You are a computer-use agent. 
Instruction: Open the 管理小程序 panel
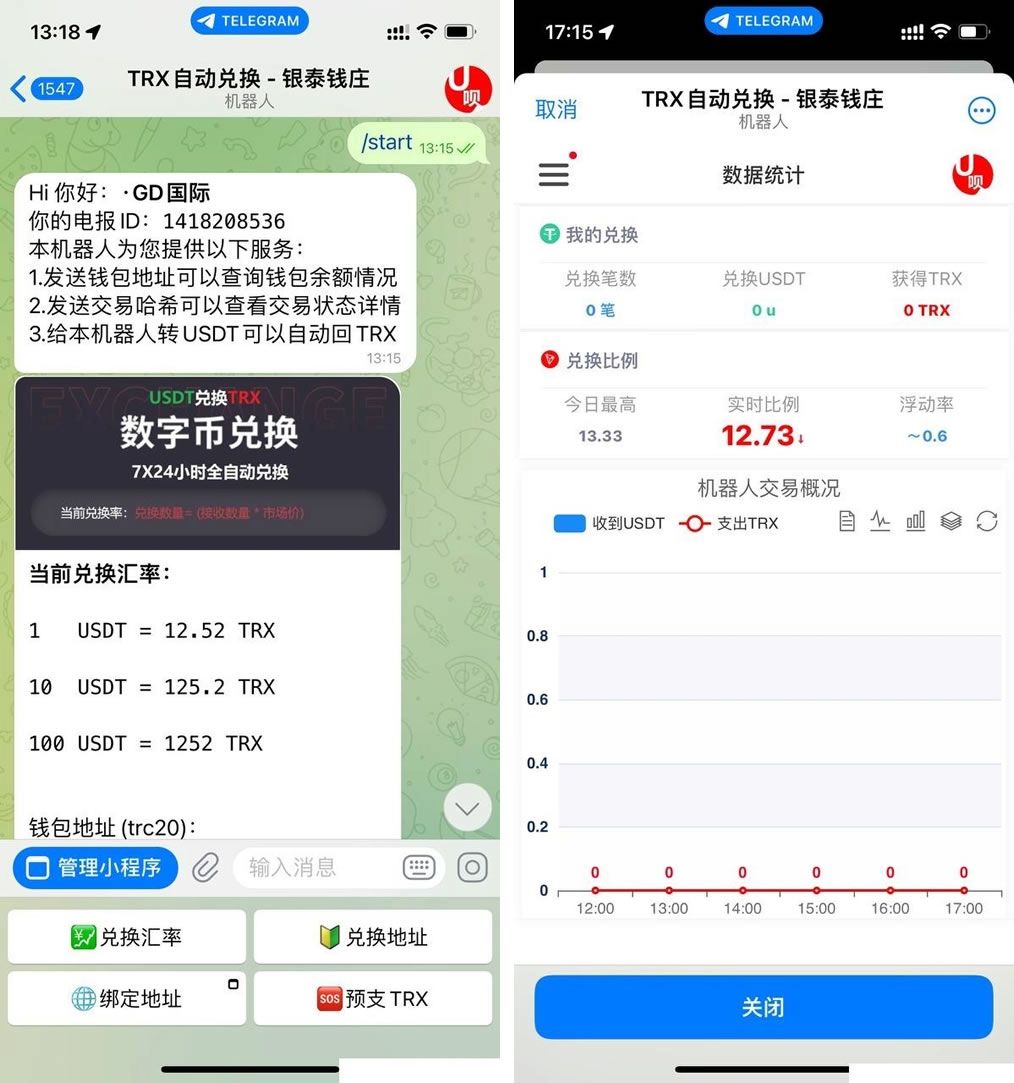click(x=95, y=868)
